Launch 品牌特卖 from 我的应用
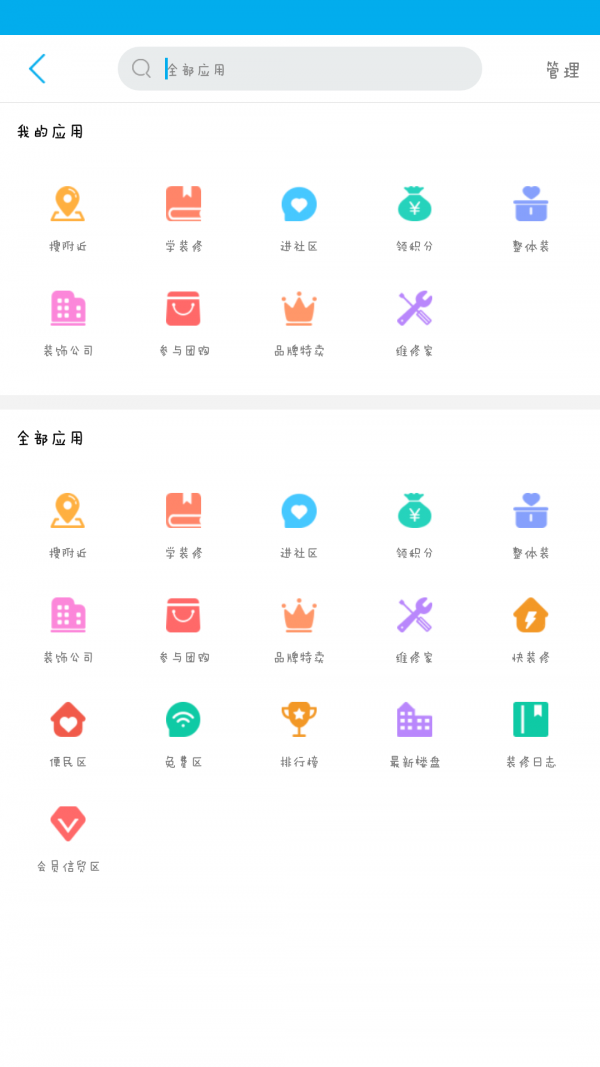Image resolution: width=600 pixels, height=1067 pixels. (x=299, y=320)
